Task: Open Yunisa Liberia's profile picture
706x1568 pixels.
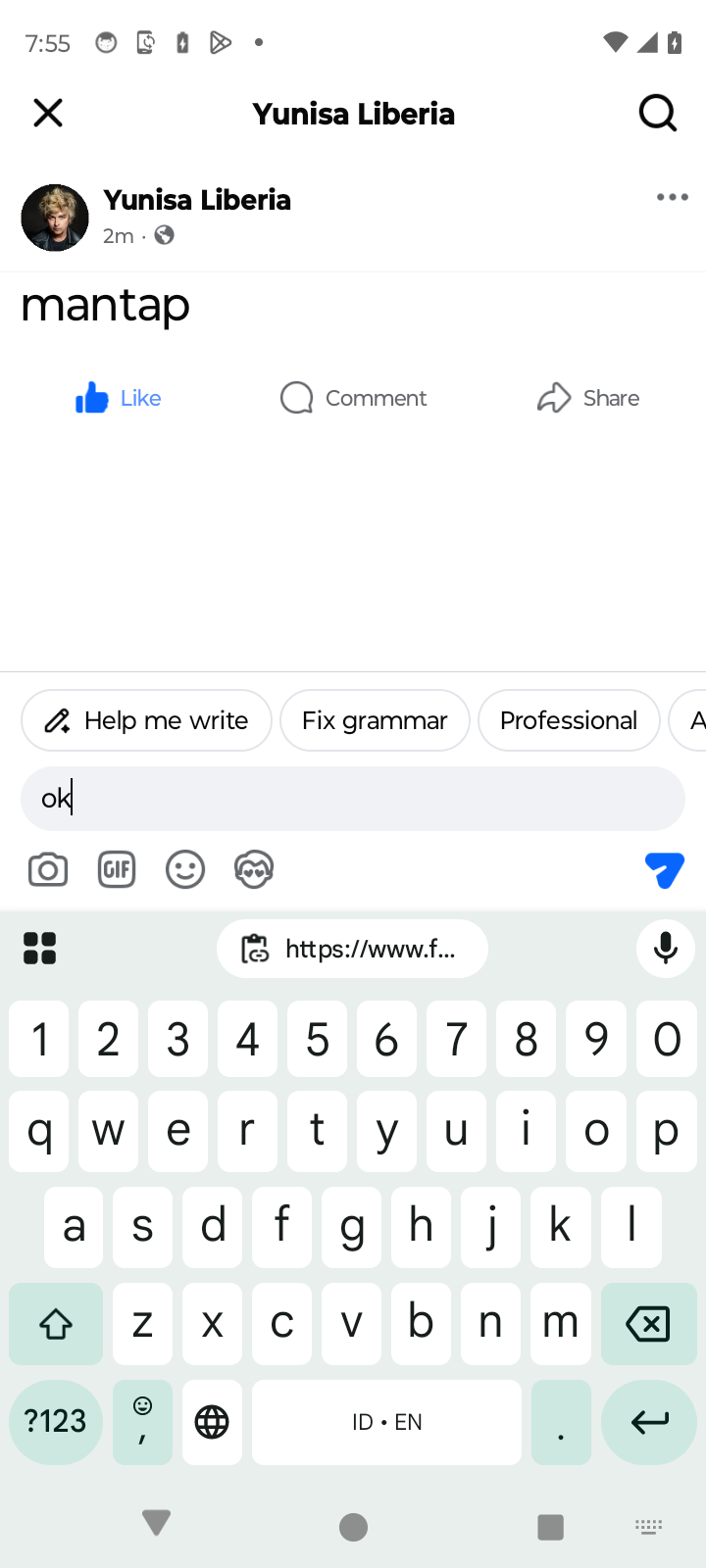Action: point(55,218)
